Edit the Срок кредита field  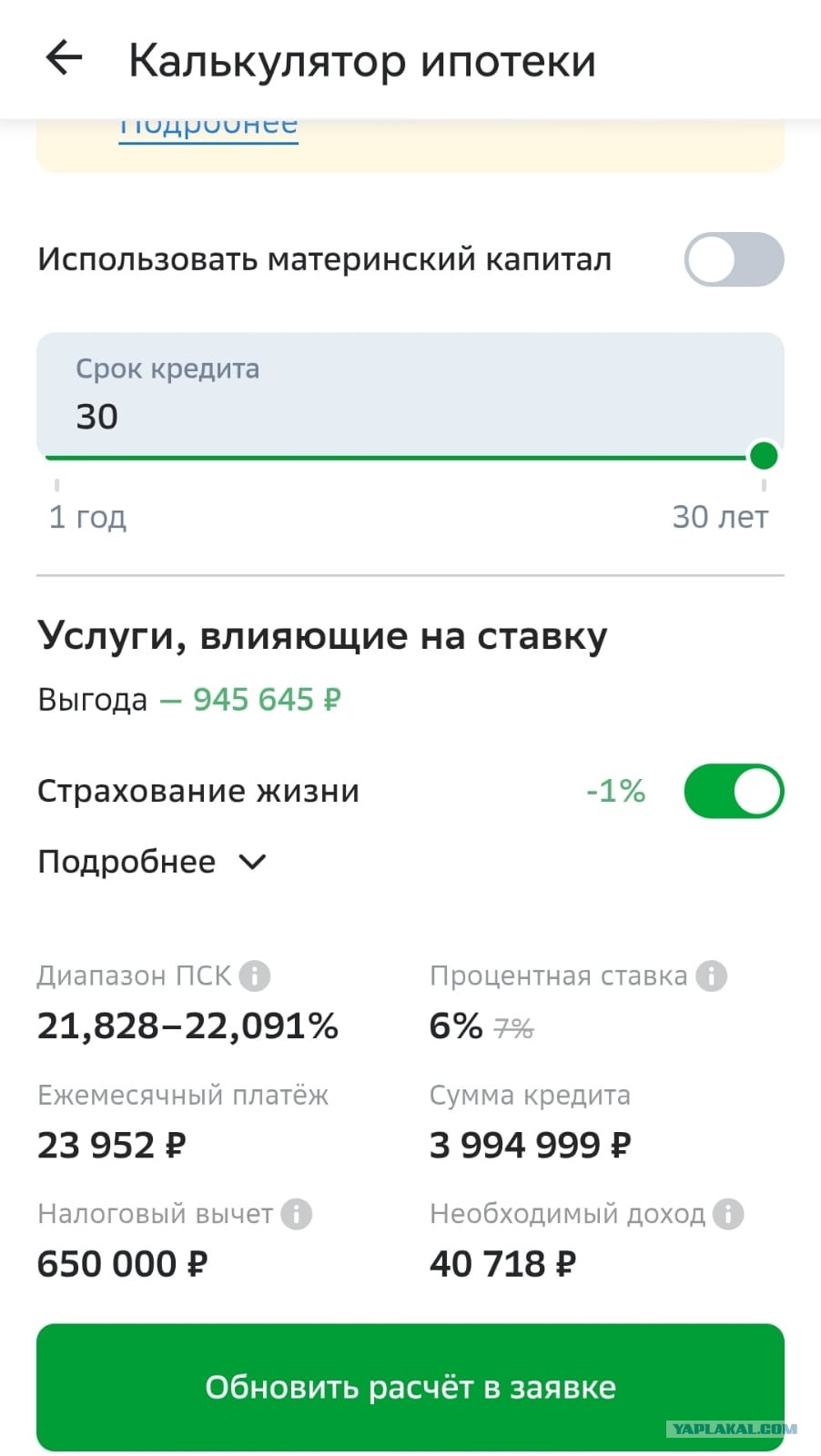click(410, 395)
